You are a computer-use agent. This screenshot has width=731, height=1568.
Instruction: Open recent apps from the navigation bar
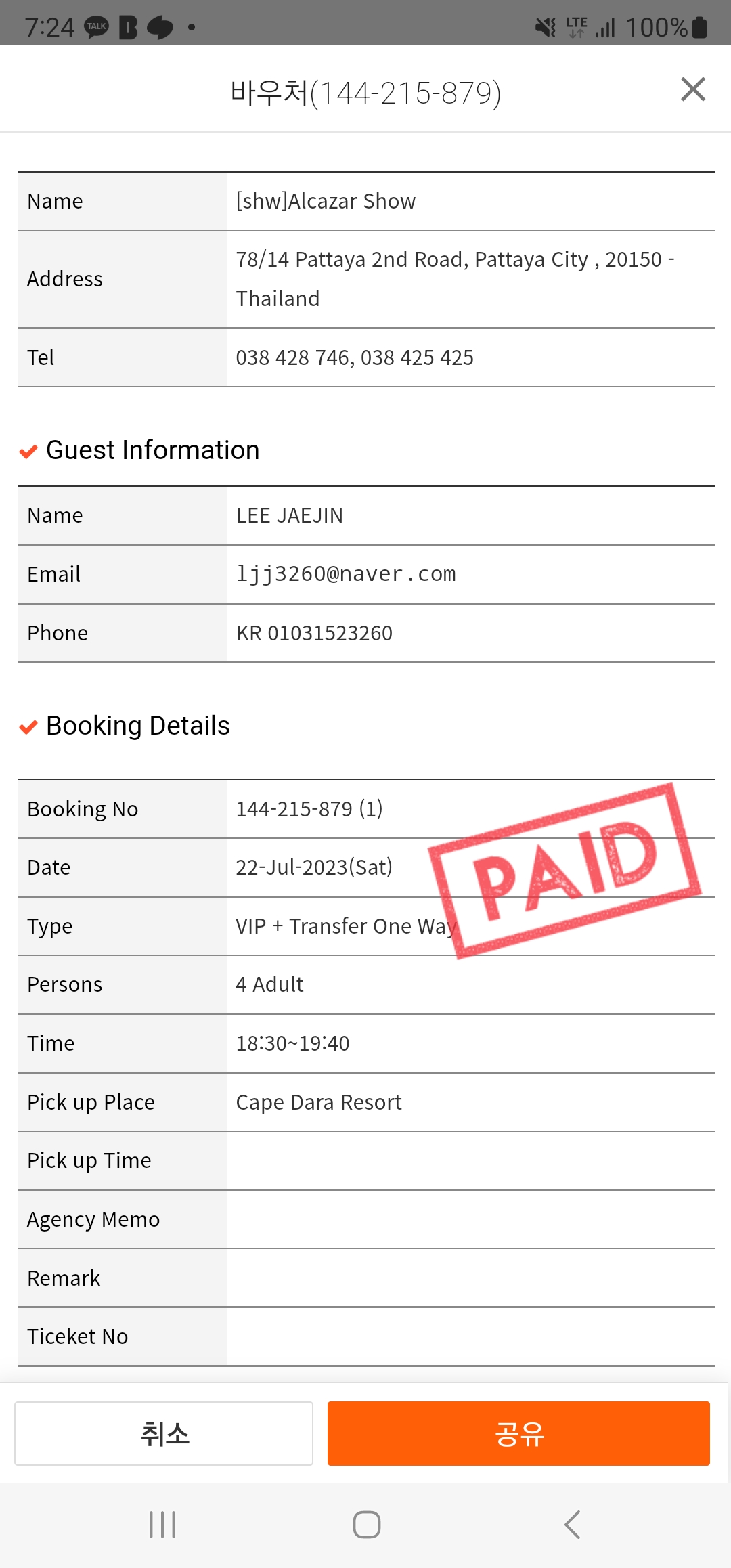pyautogui.click(x=162, y=1525)
